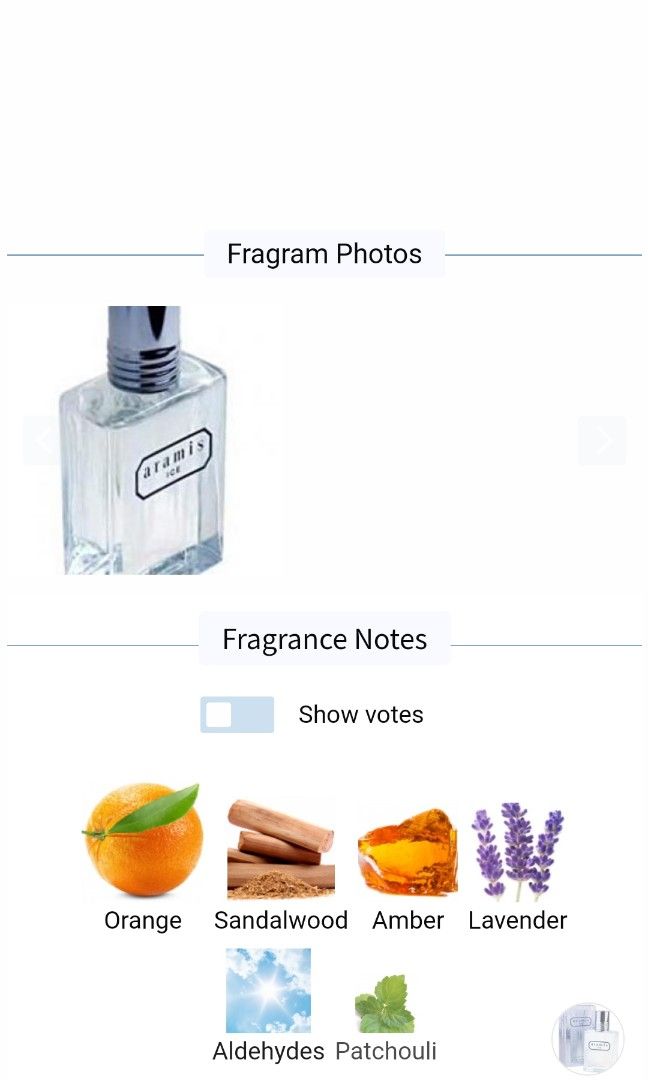Tap the floating perfume bottle bubble
The image size is (648, 1080).
click(x=588, y=1039)
